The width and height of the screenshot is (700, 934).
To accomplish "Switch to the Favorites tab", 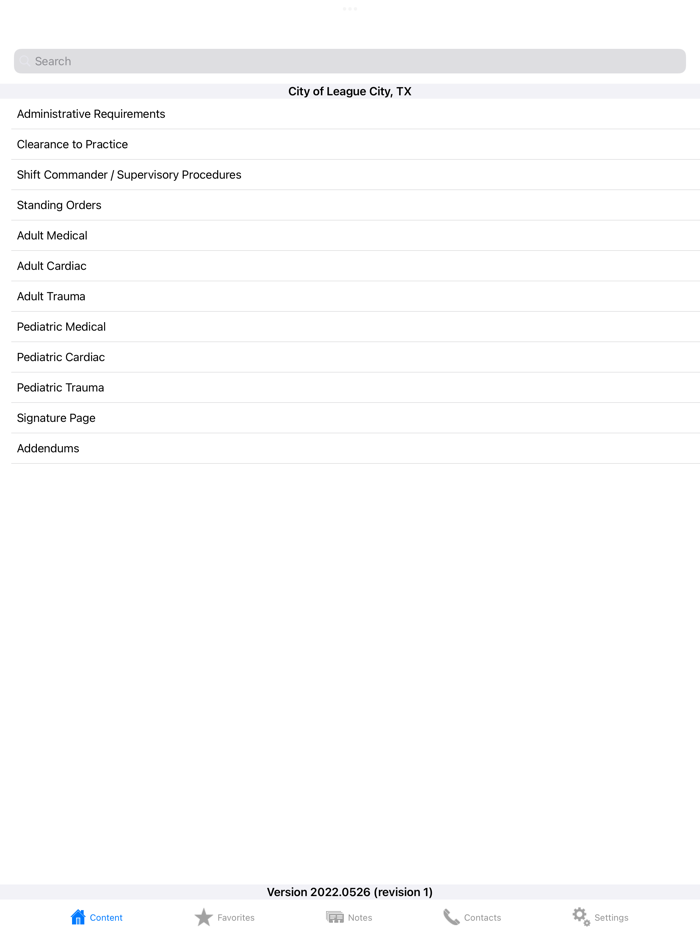I will [x=225, y=917].
